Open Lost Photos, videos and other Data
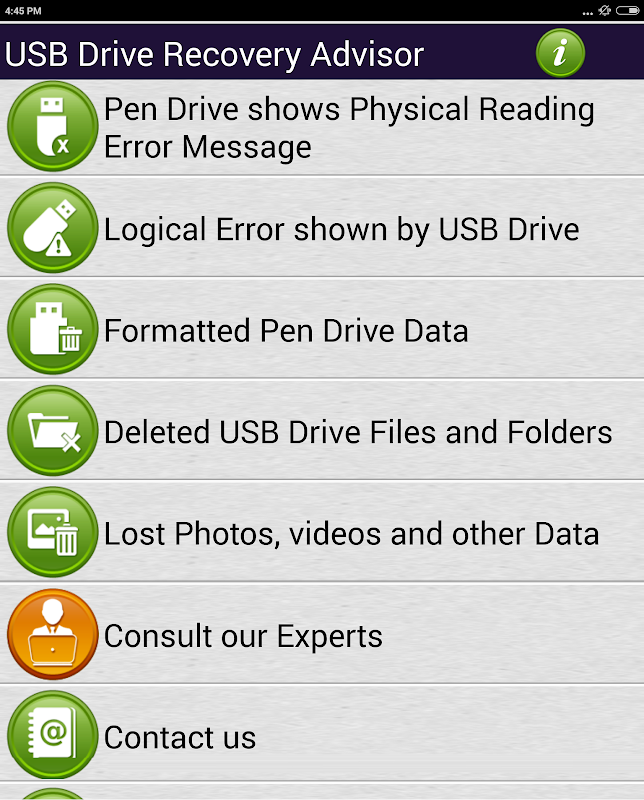 (351, 534)
